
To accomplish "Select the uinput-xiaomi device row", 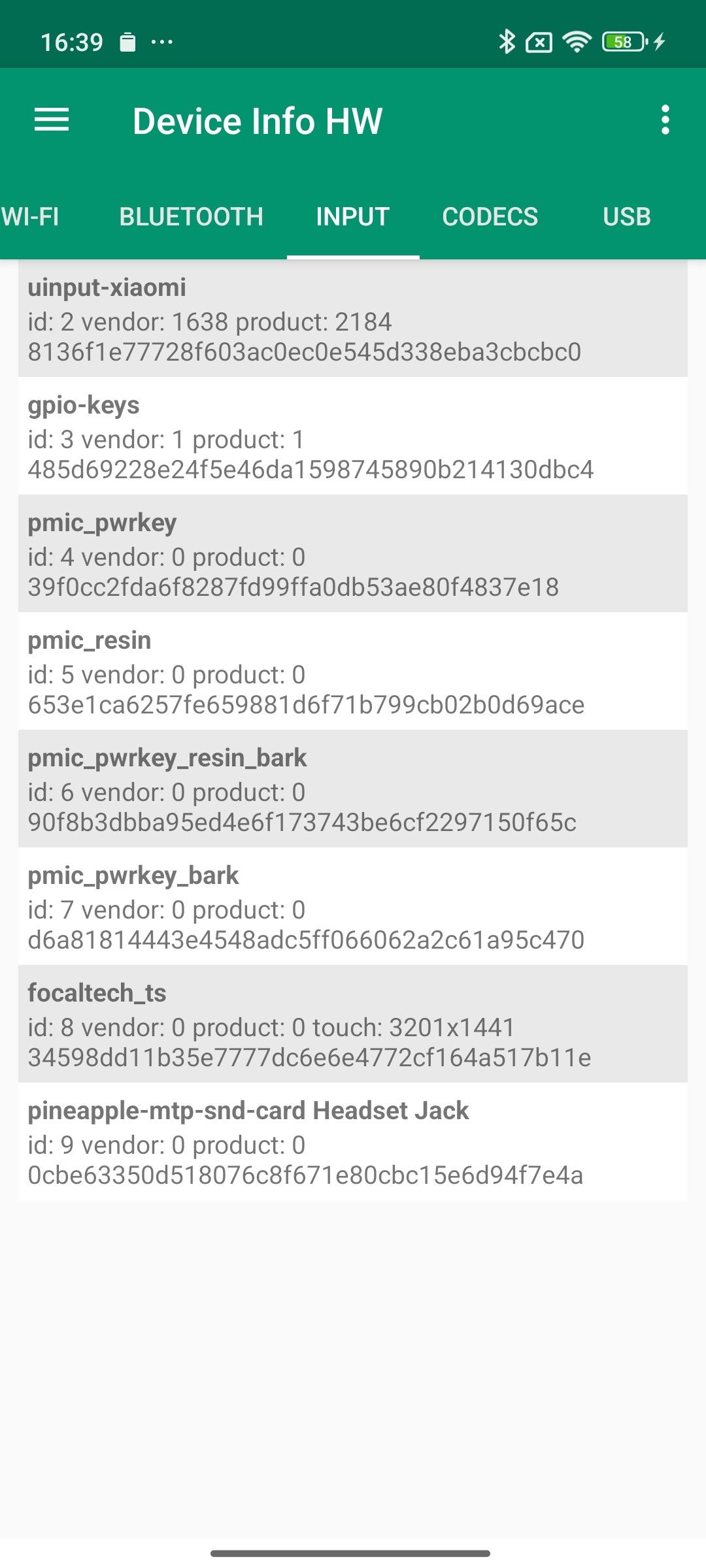I will point(353,319).
